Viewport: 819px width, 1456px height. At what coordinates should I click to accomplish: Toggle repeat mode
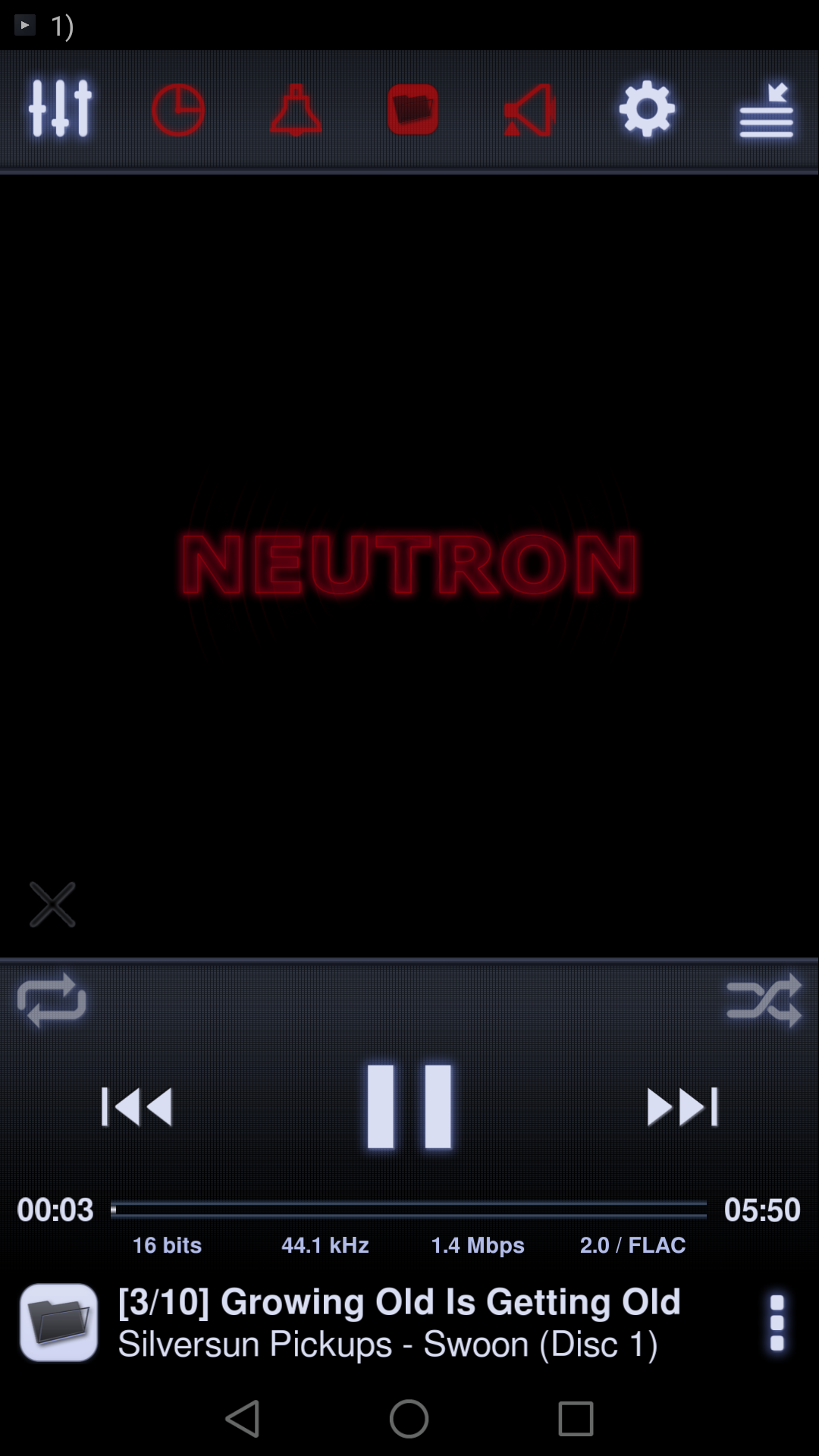coord(52,1000)
